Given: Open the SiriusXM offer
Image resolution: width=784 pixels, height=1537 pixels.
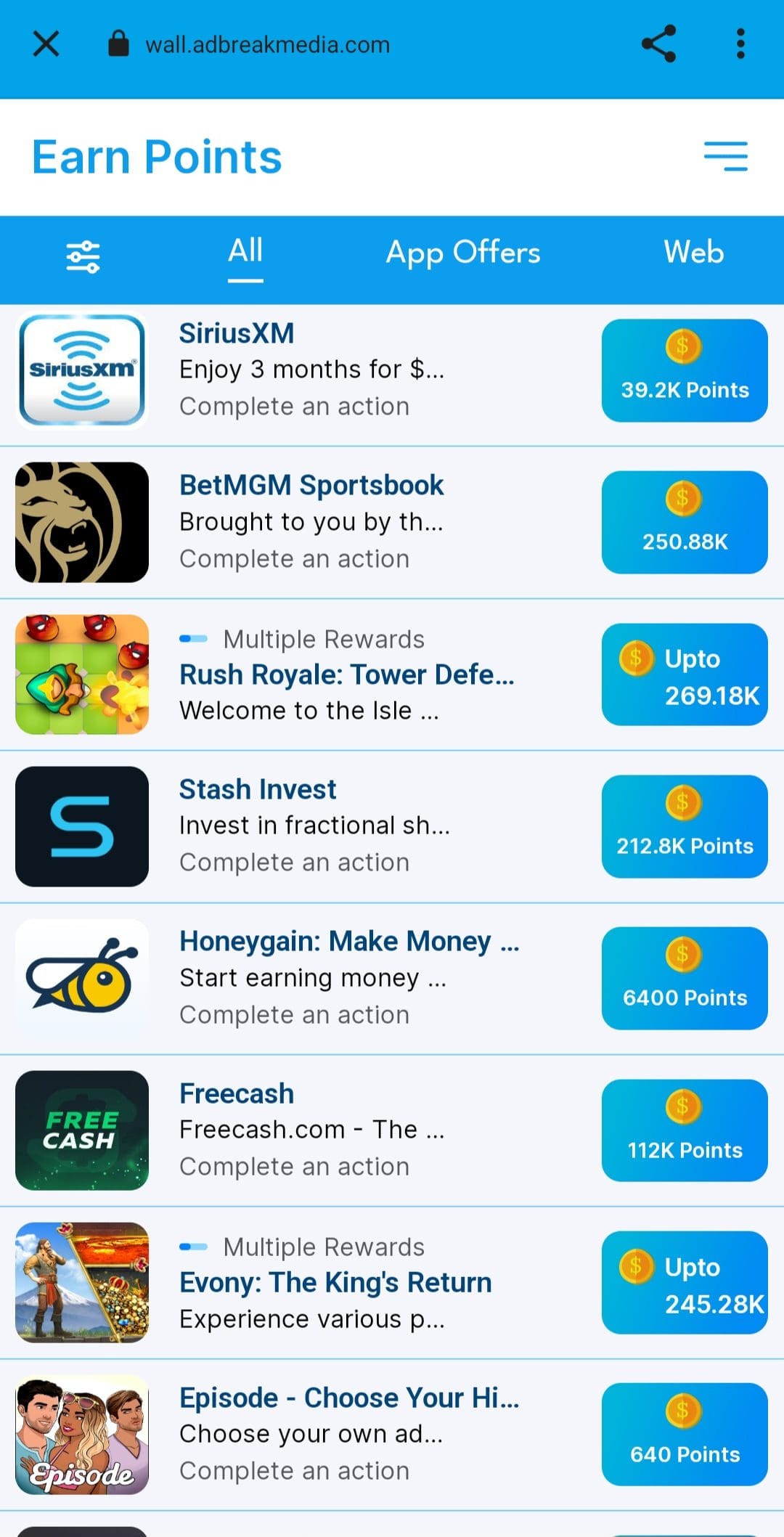Looking at the screenshot, I should point(392,370).
